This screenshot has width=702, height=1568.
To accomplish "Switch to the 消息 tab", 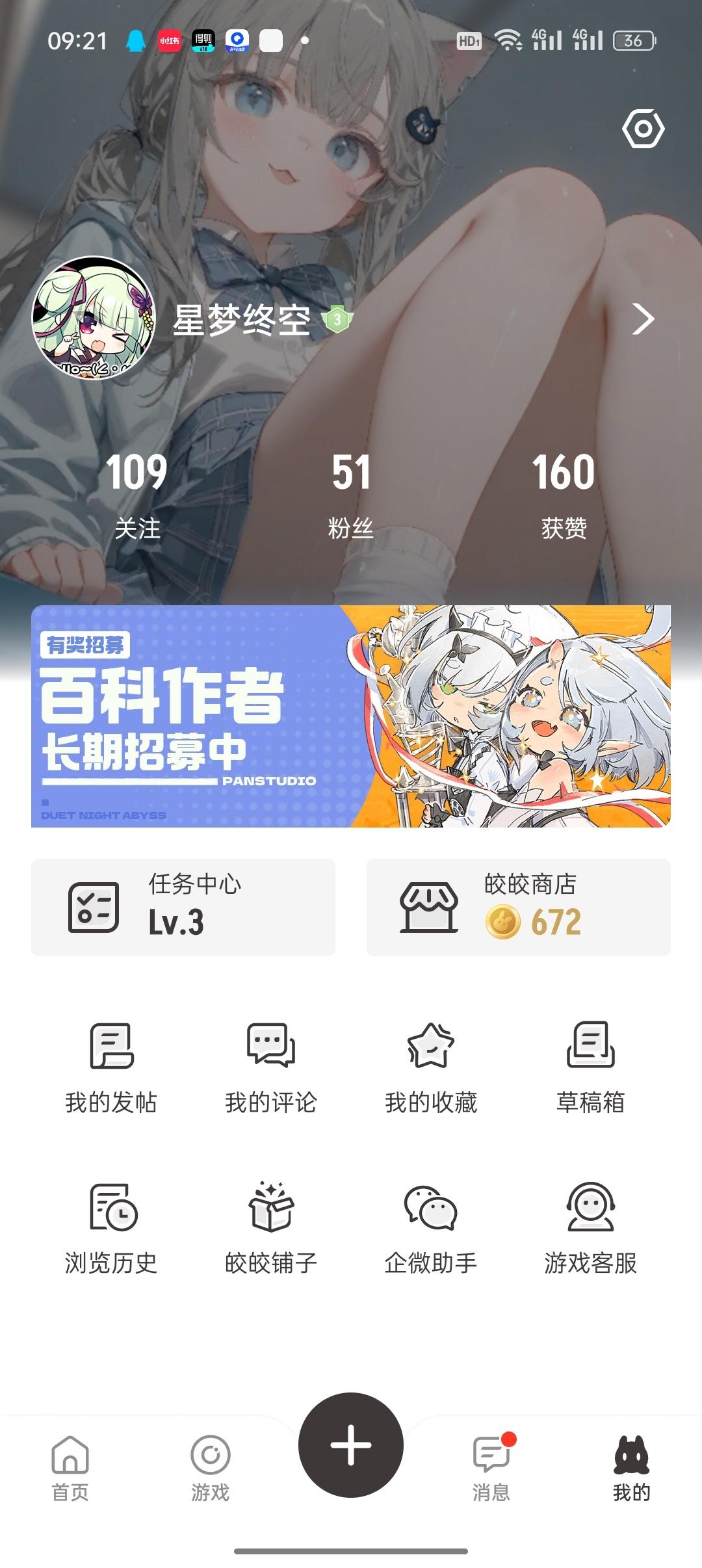I will point(491,1468).
